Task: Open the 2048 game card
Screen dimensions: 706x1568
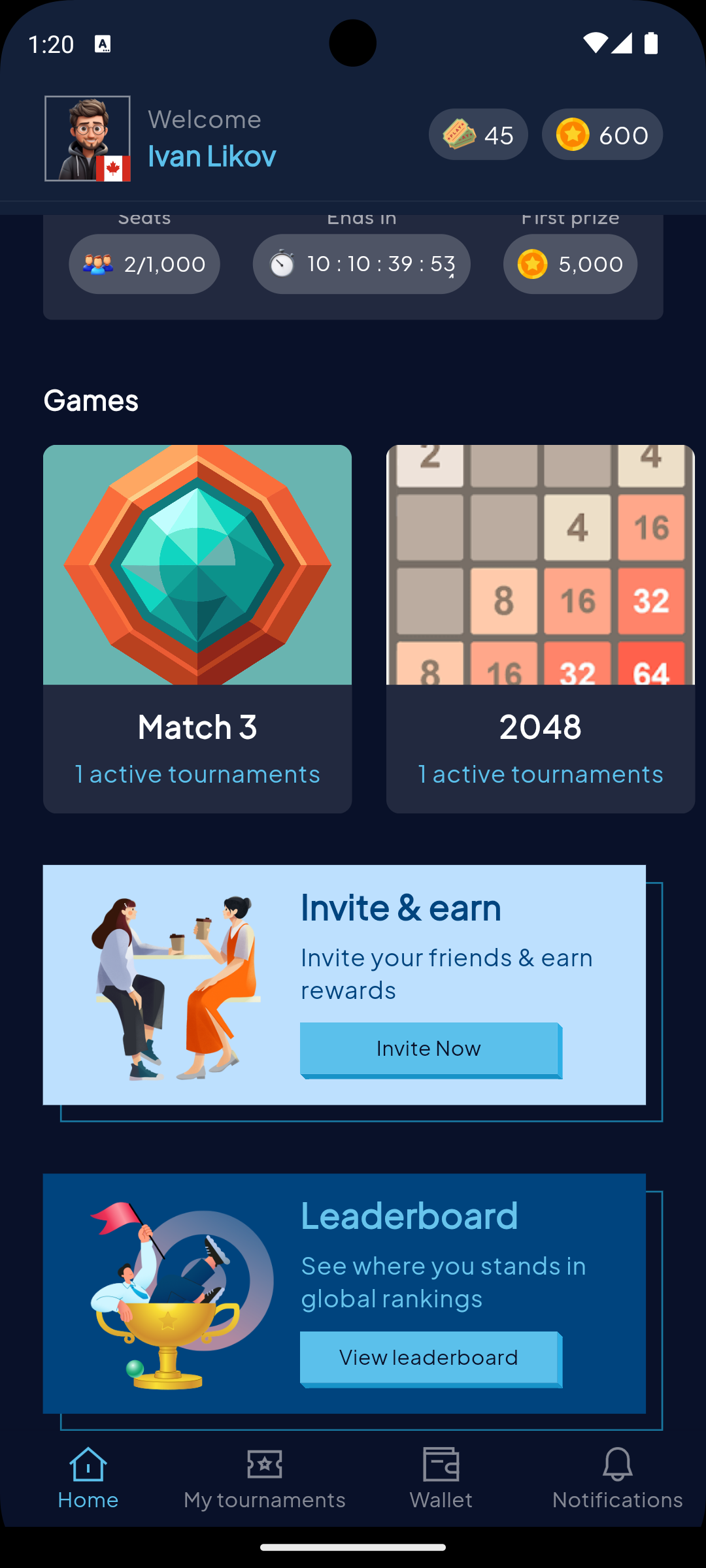Action: [x=540, y=629]
